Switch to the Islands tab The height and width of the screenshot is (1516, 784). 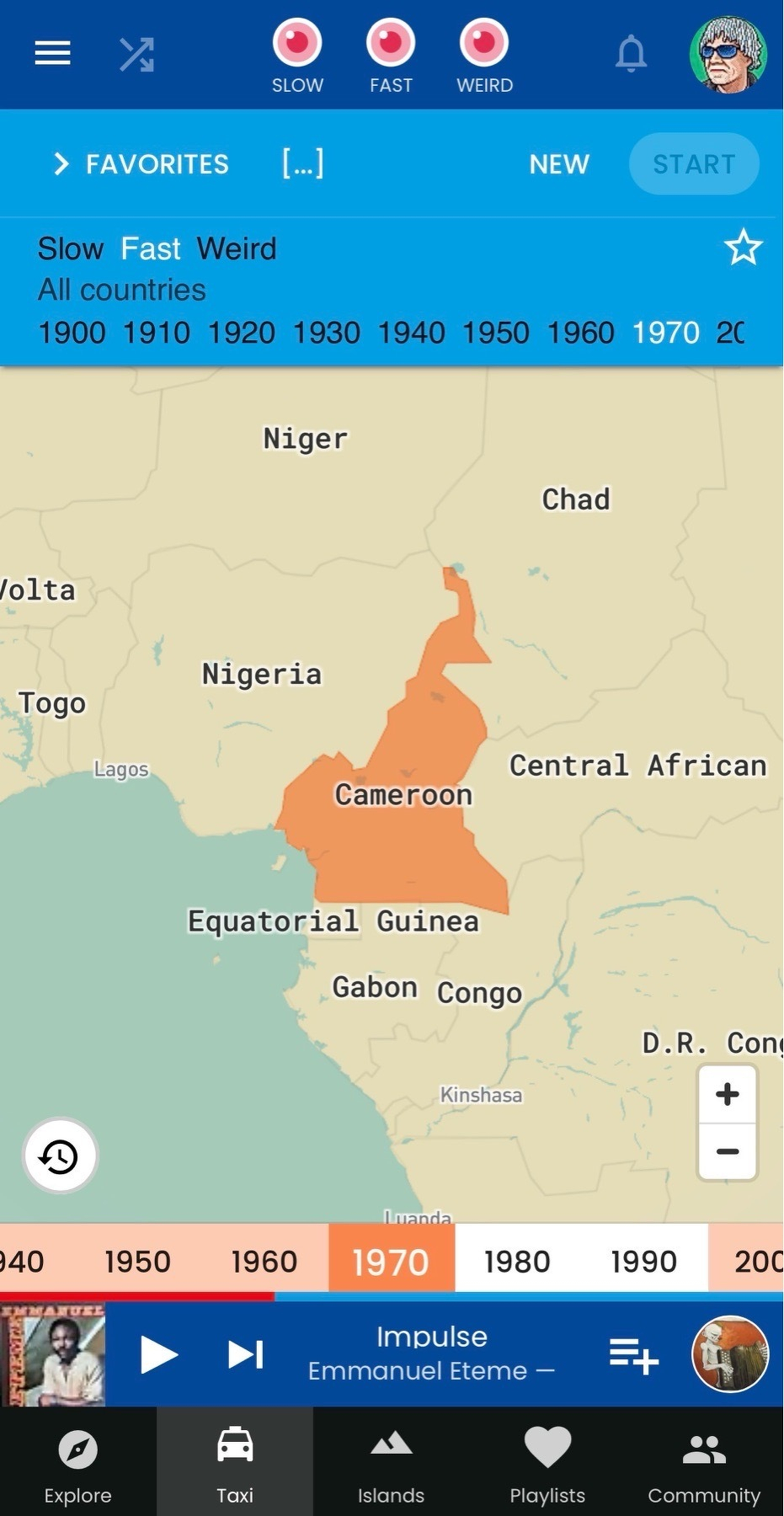[391, 1464]
